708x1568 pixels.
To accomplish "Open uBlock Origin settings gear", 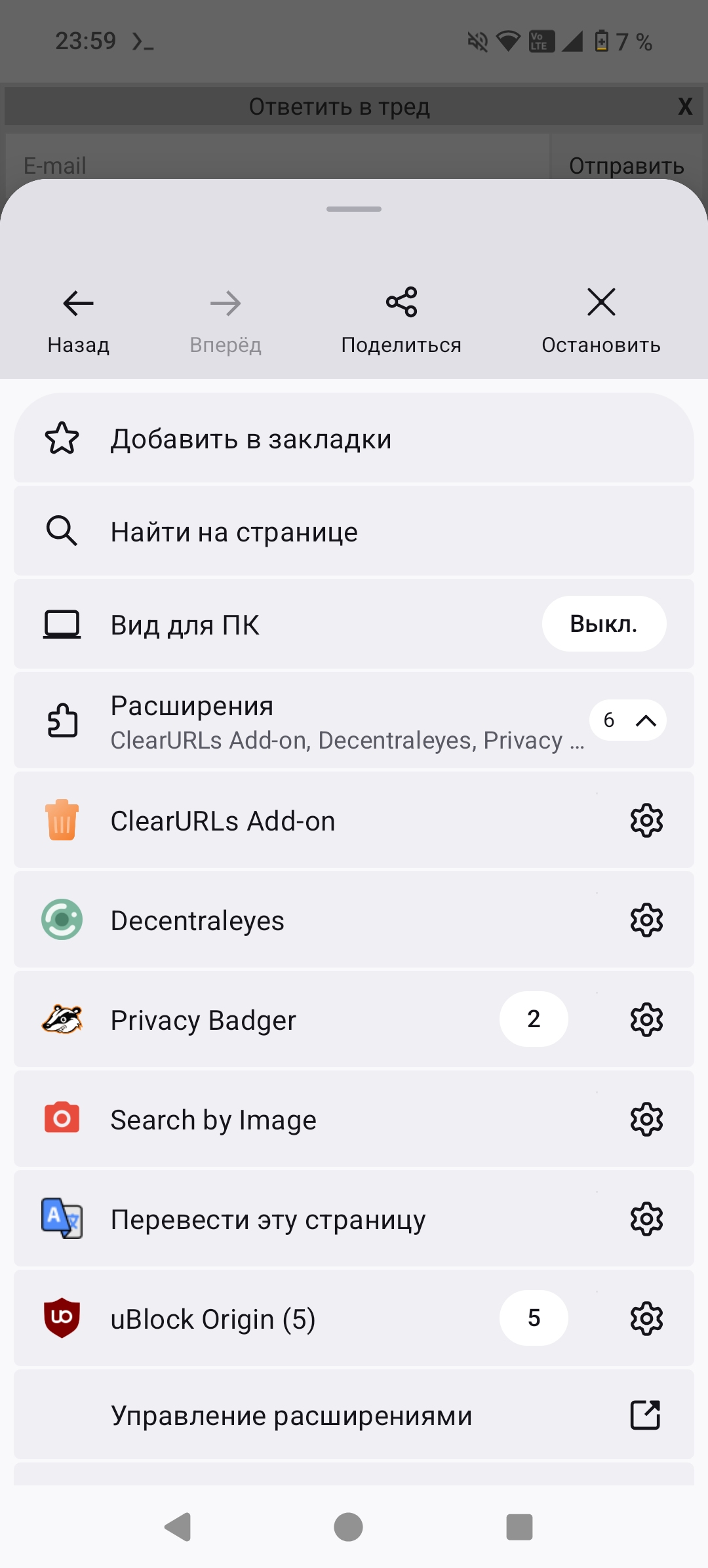I will click(646, 1319).
